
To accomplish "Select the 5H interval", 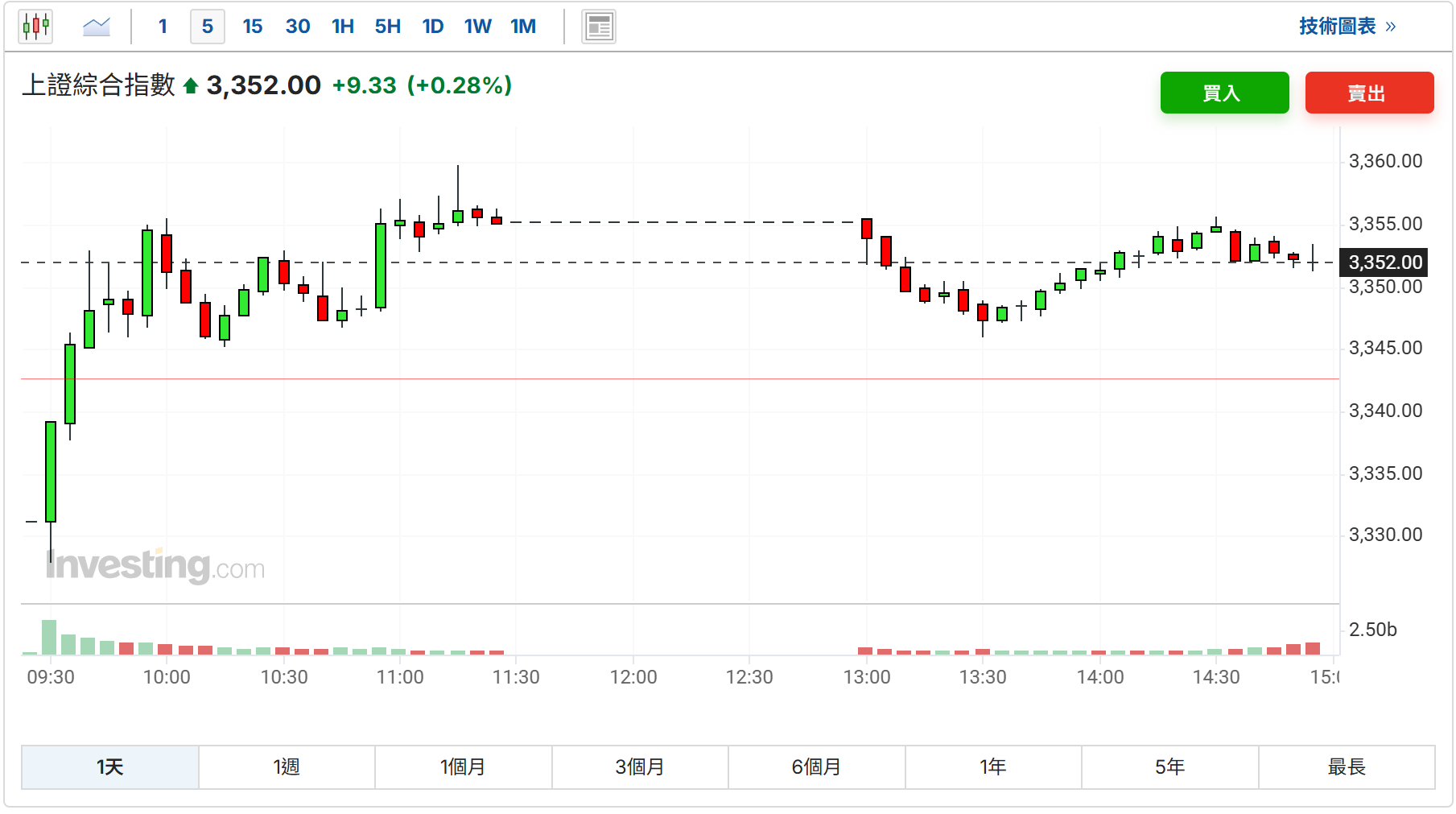I will click(388, 27).
